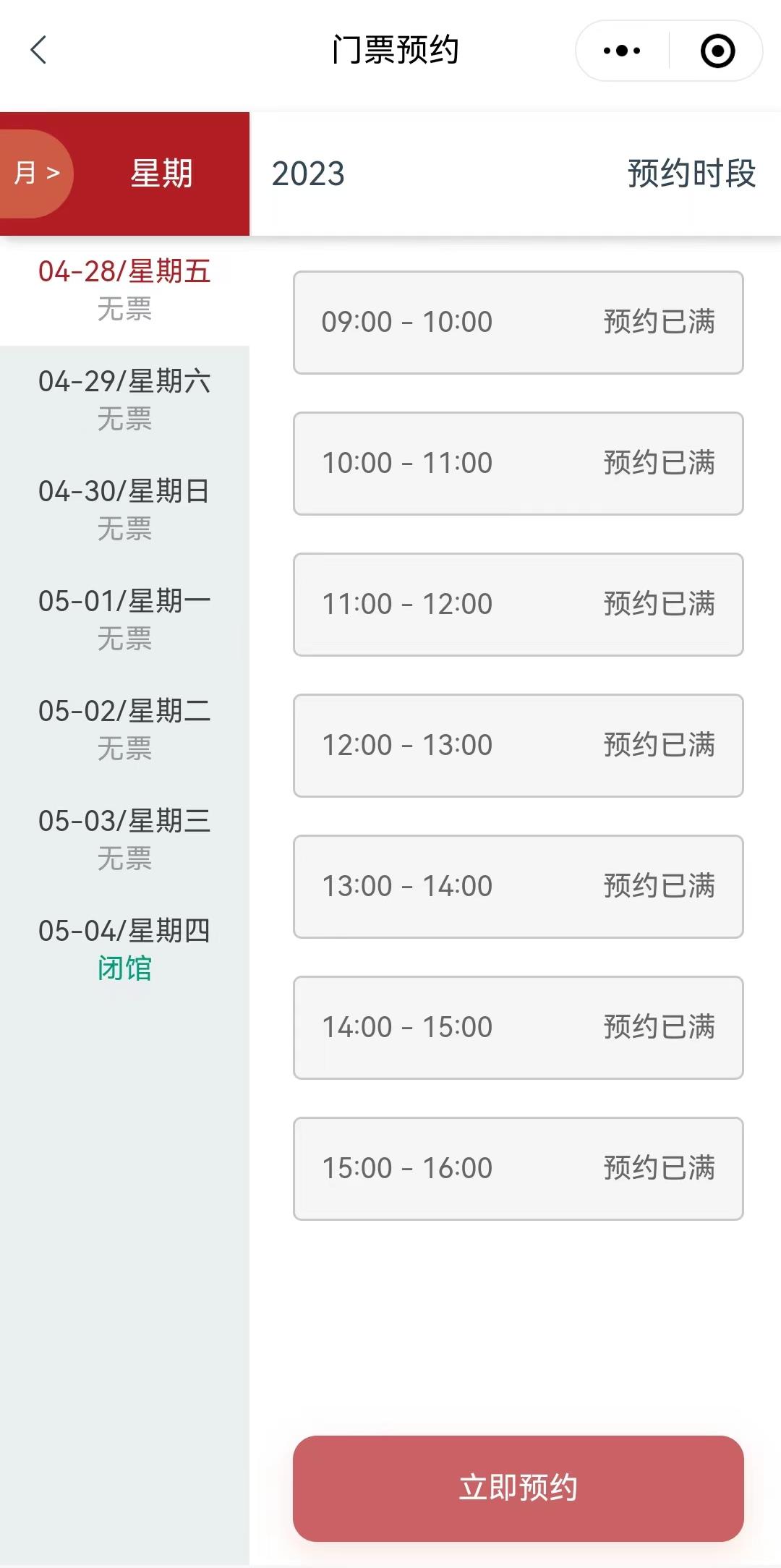Viewport: 781px width, 1568px height.
Task: Click the 预约时段 header label
Action: click(691, 175)
